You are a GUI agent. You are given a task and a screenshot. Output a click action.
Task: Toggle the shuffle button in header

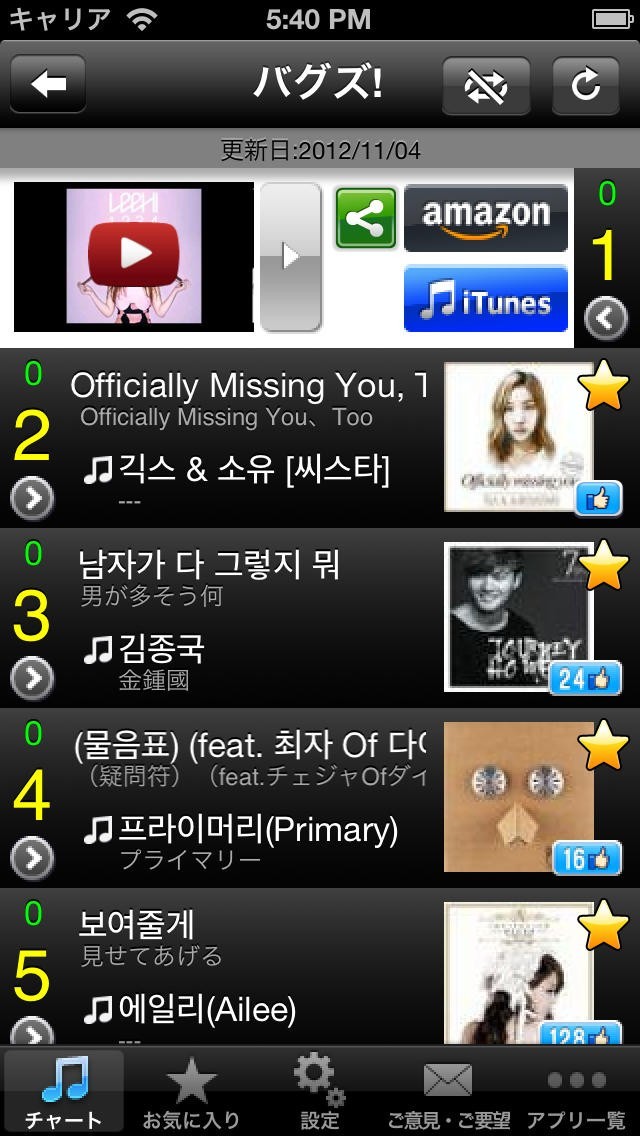tap(486, 85)
